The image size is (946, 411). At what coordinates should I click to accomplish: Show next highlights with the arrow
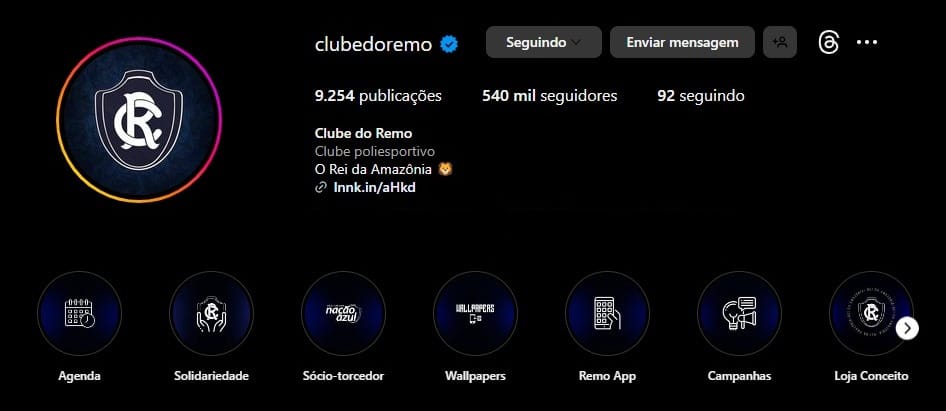[907, 328]
